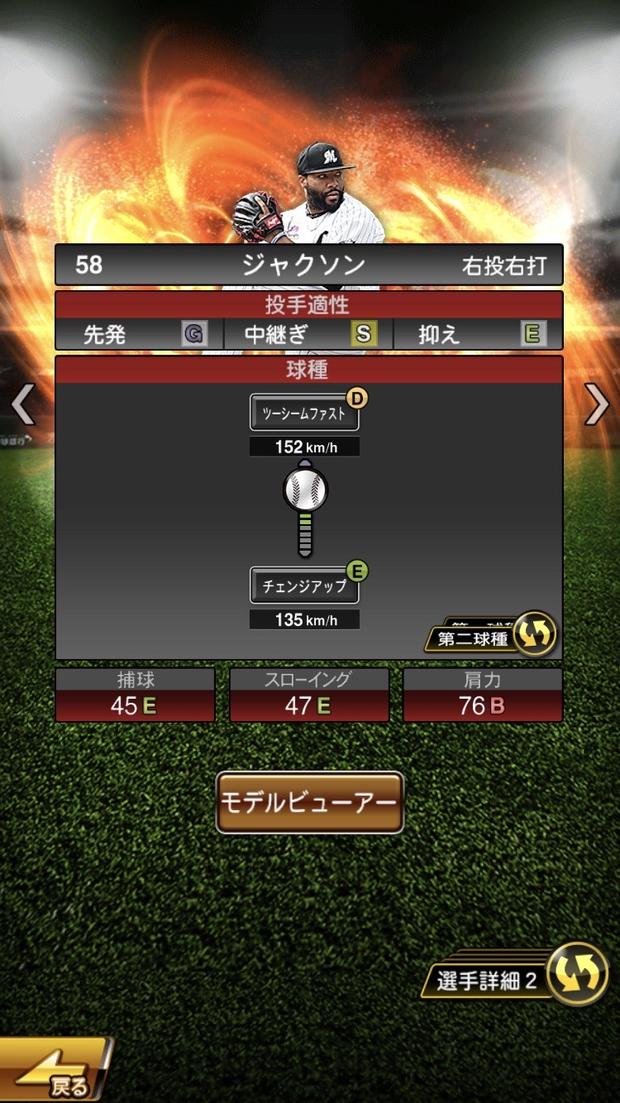The height and width of the screenshot is (1103, 620).
Task: Select the ツーシームファスト pitch
Action: (304, 412)
